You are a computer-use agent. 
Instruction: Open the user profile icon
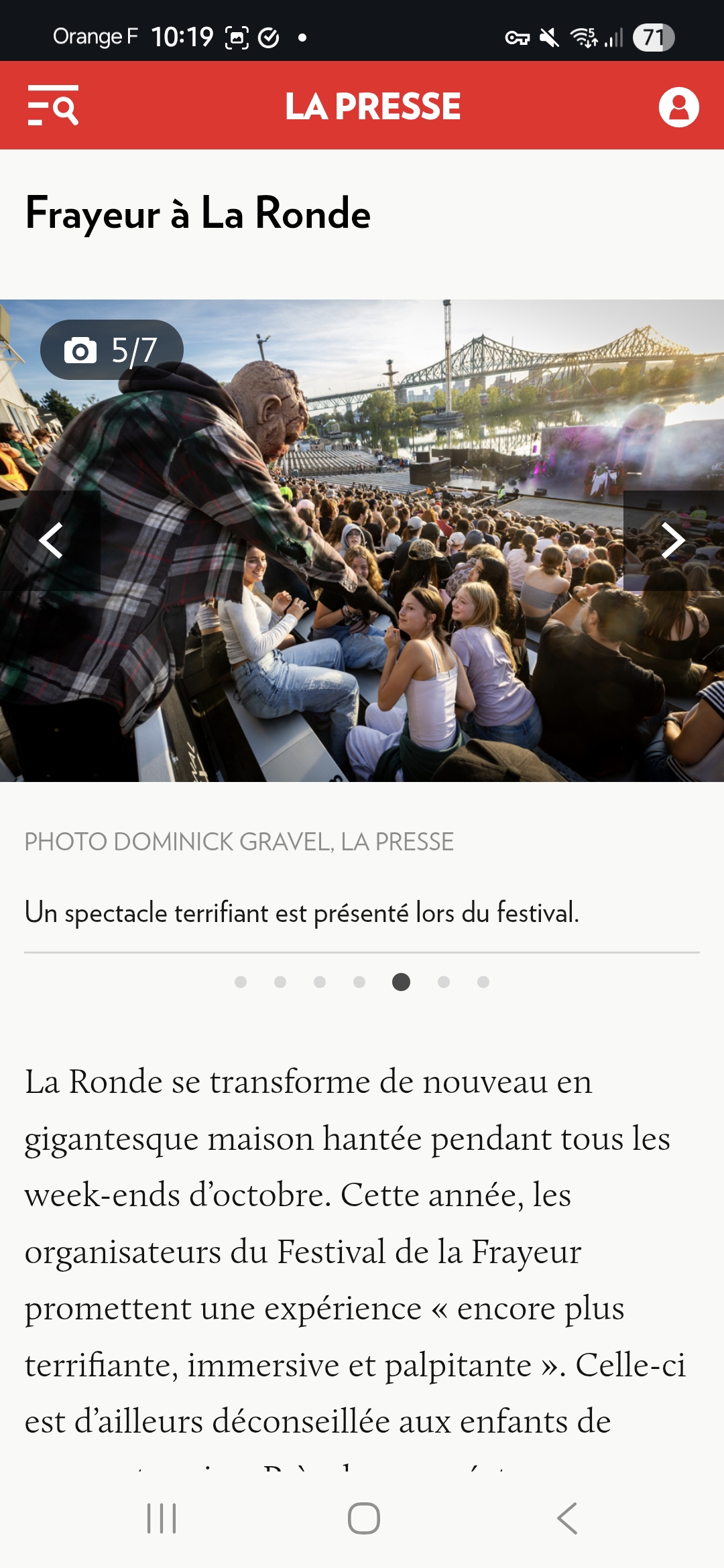[x=678, y=107]
